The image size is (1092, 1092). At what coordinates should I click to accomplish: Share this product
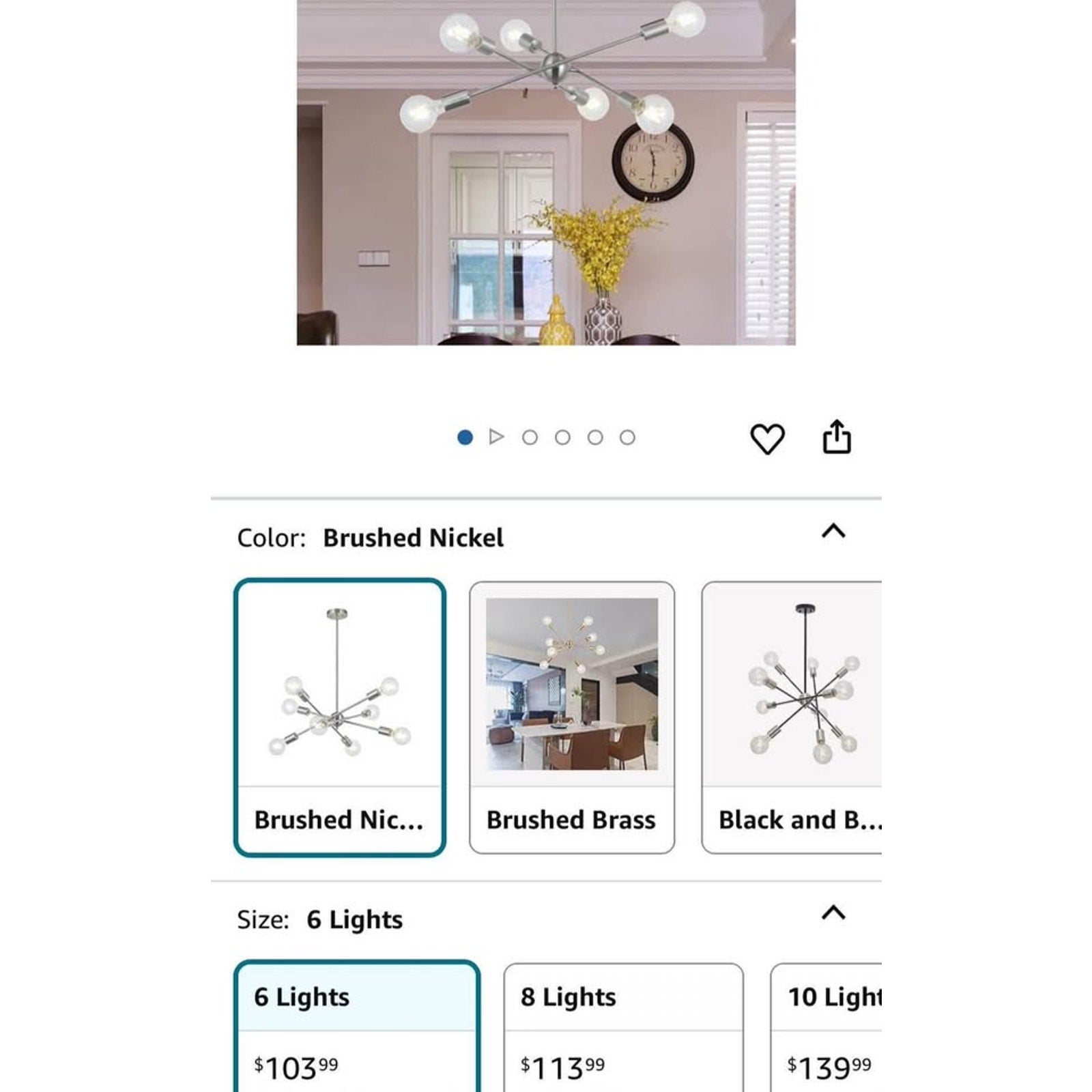836,437
